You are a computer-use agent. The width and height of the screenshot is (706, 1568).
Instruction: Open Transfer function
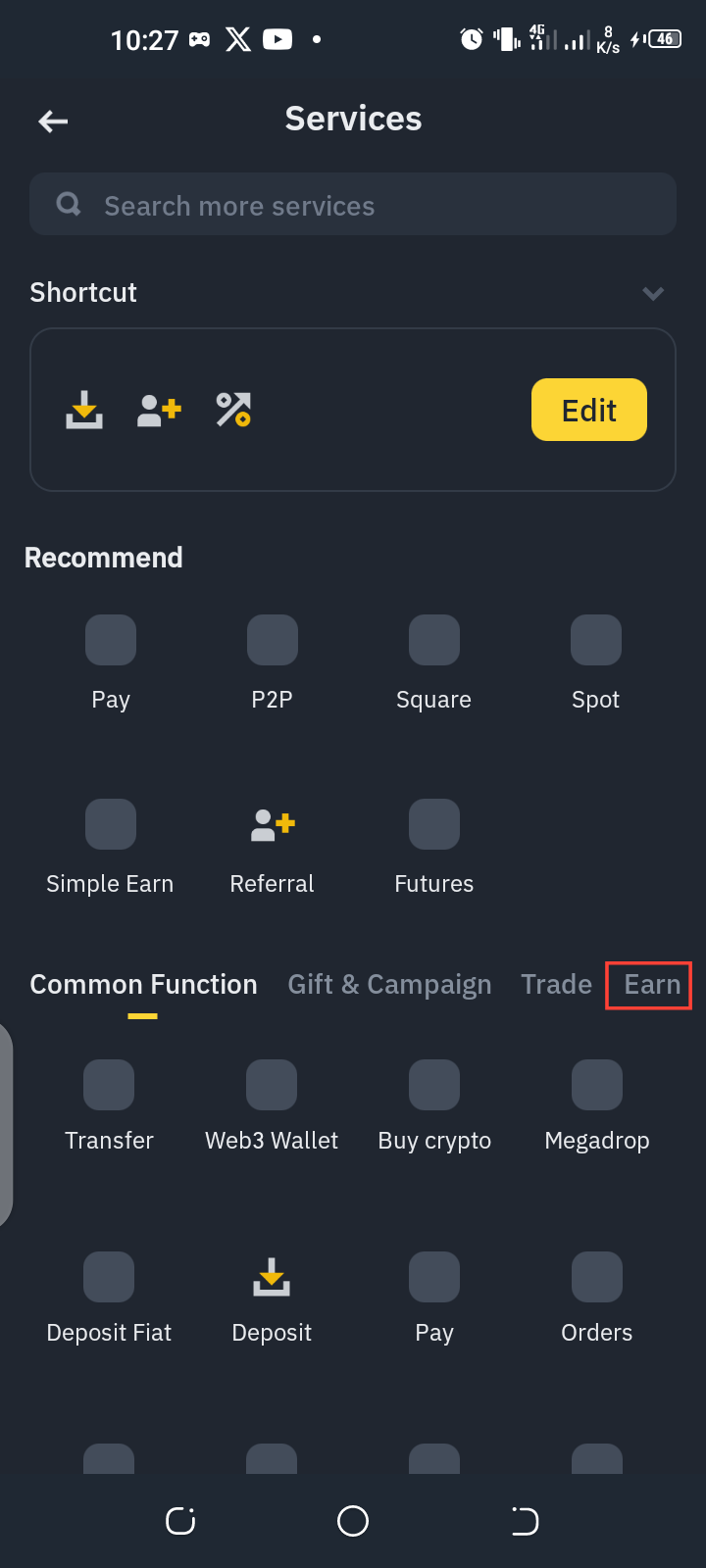click(109, 1106)
